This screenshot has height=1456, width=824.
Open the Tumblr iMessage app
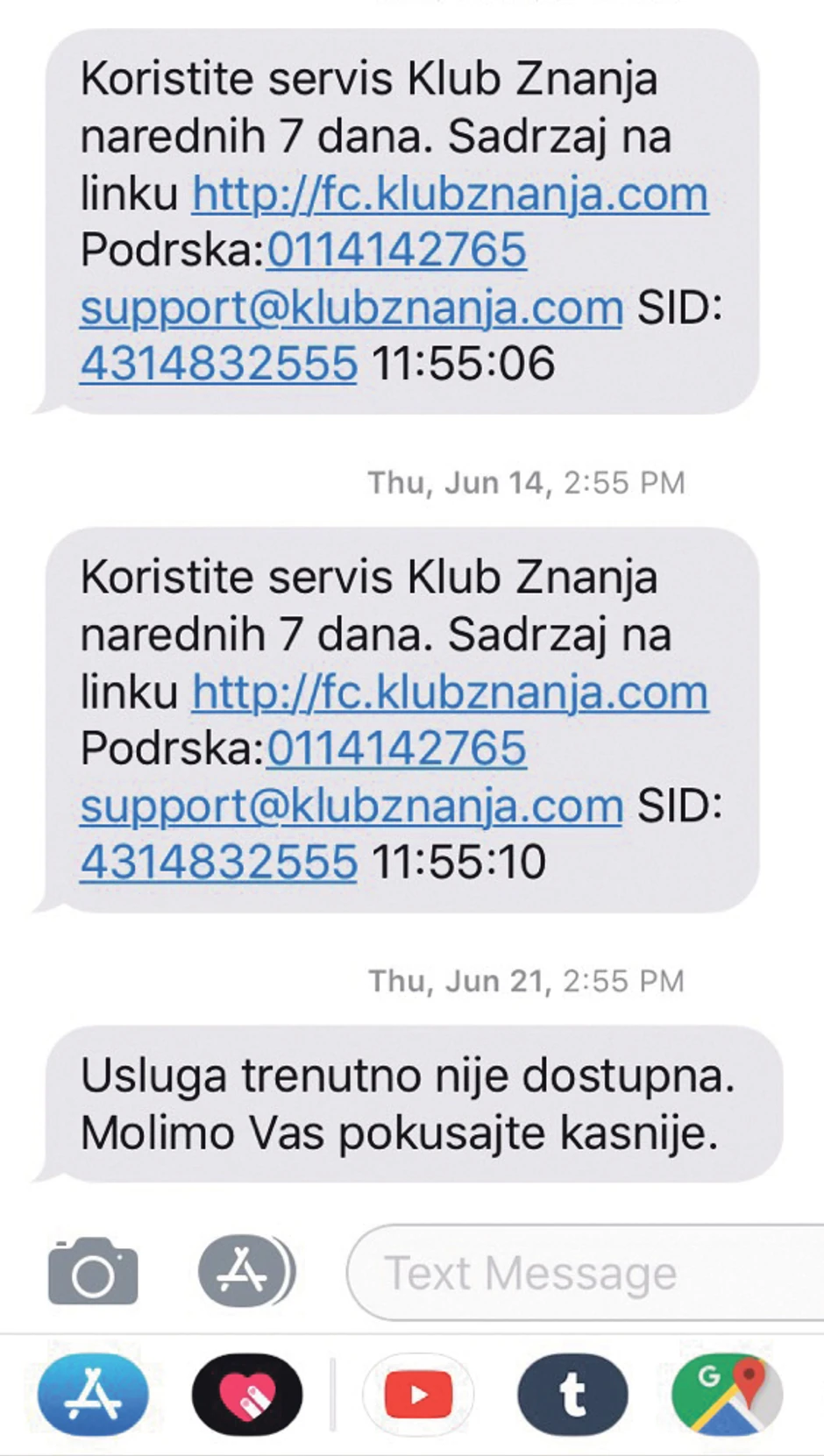572,1396
